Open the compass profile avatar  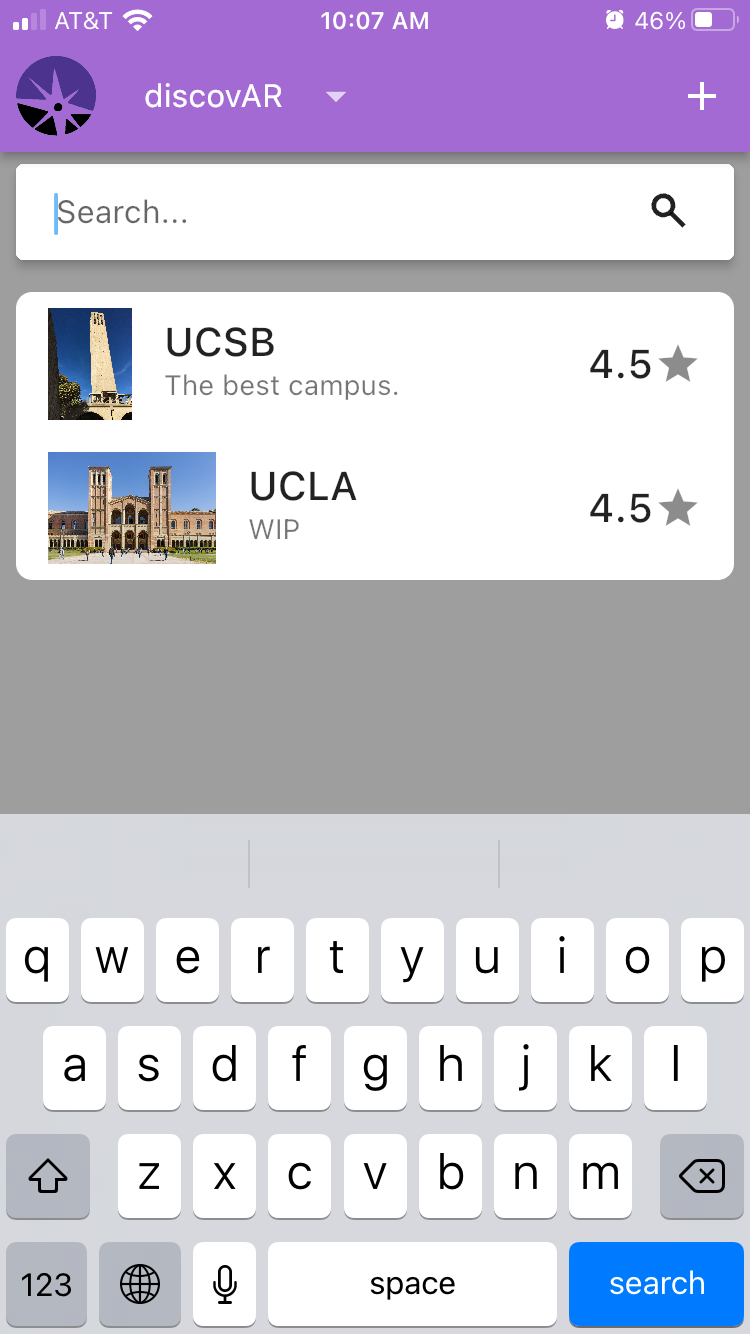point(56,96)
